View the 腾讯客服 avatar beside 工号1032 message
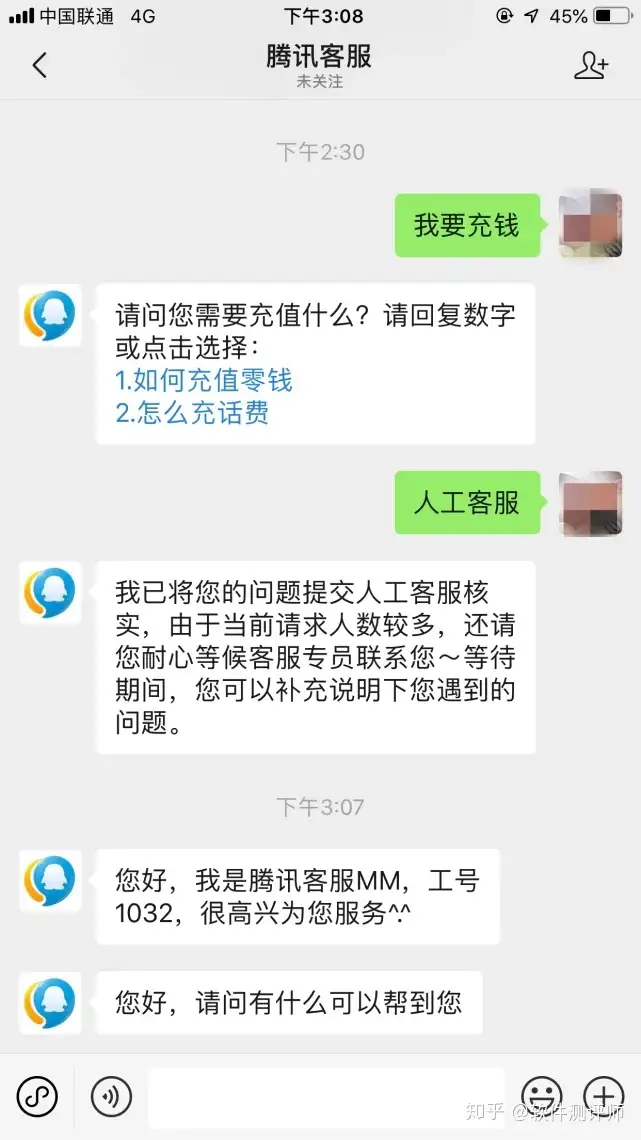Viewport: 641px width, 1140px height. tap(50, 881)
